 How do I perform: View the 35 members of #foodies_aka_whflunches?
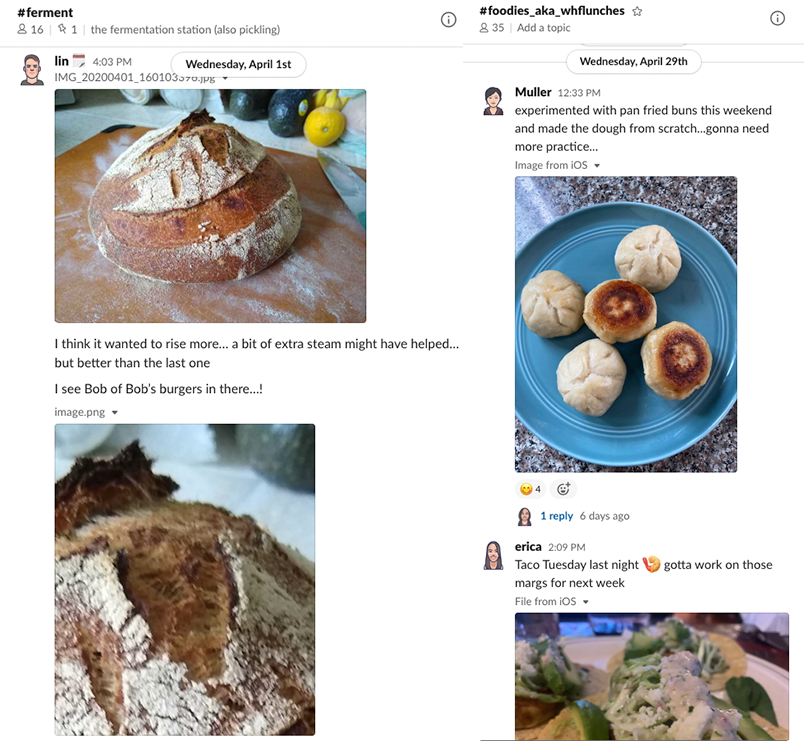pyautogui.click(x=492, y=28)
